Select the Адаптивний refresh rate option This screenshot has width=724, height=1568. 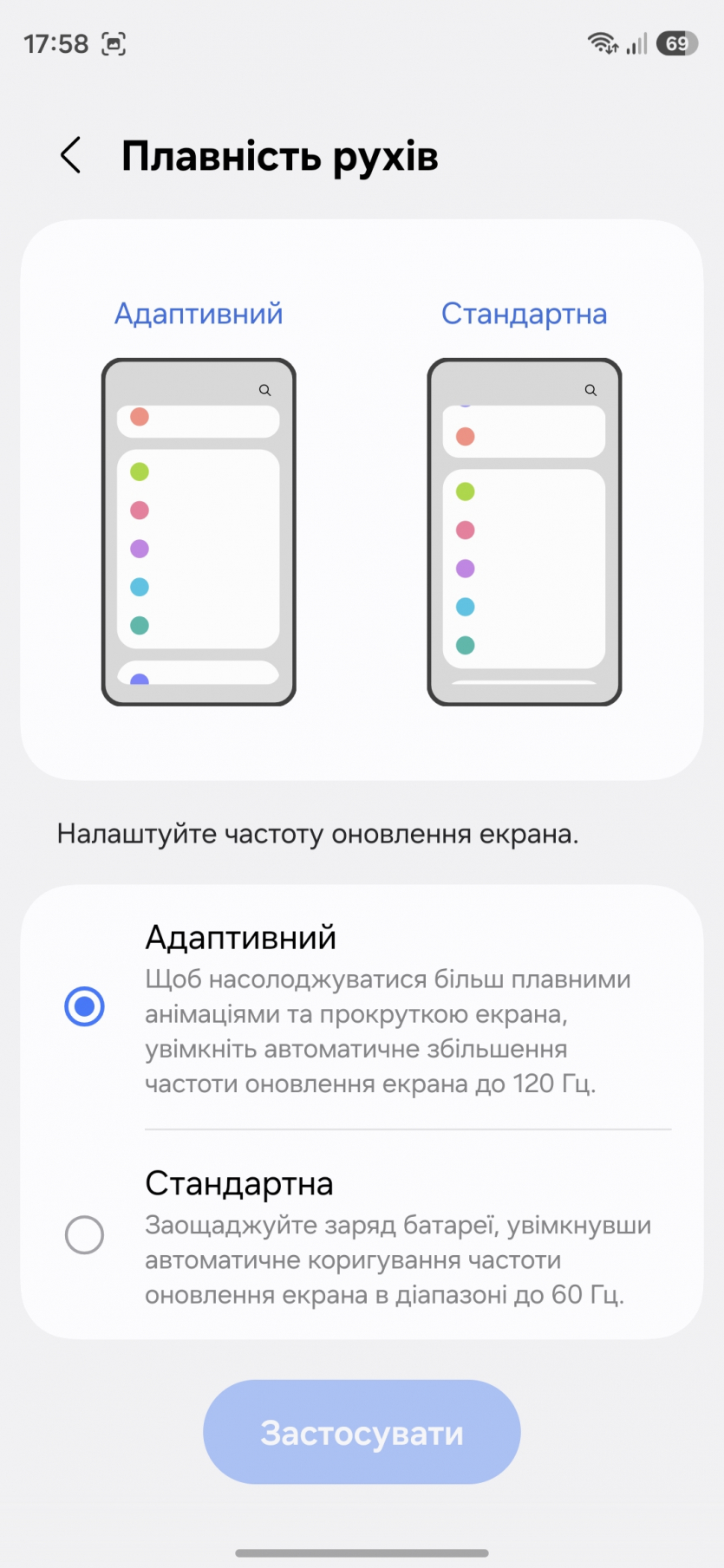85,1006
